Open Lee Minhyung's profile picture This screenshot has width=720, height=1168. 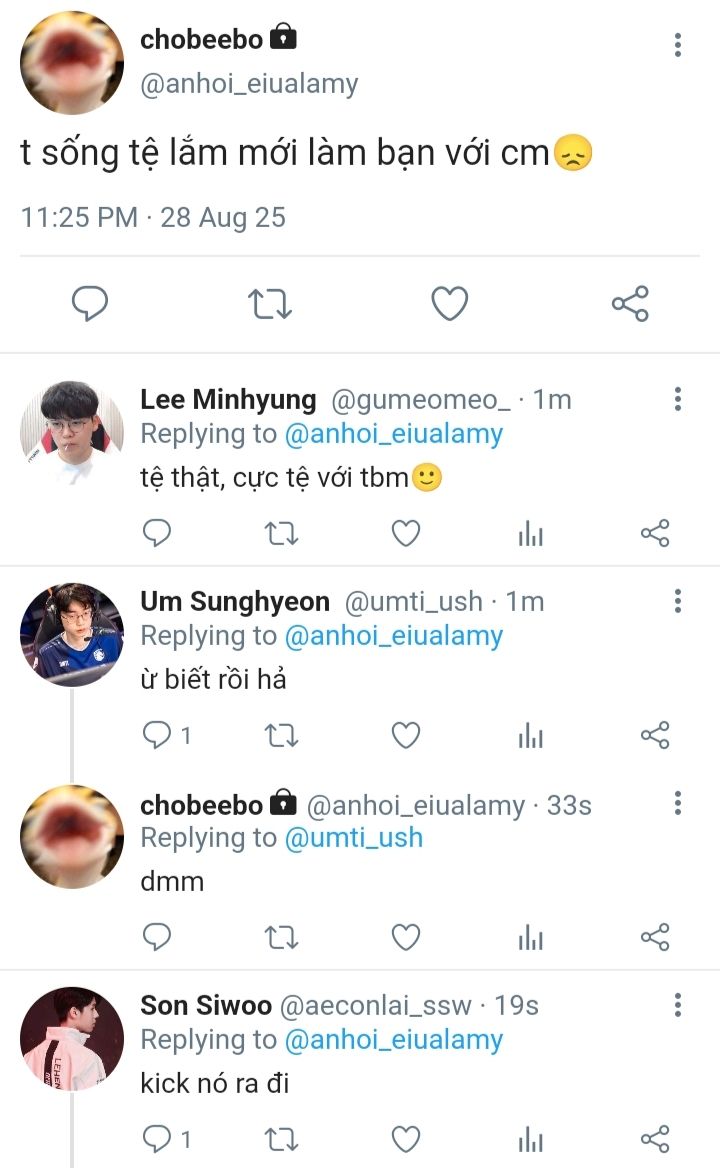pyautogui.click(x=72, y=432)
